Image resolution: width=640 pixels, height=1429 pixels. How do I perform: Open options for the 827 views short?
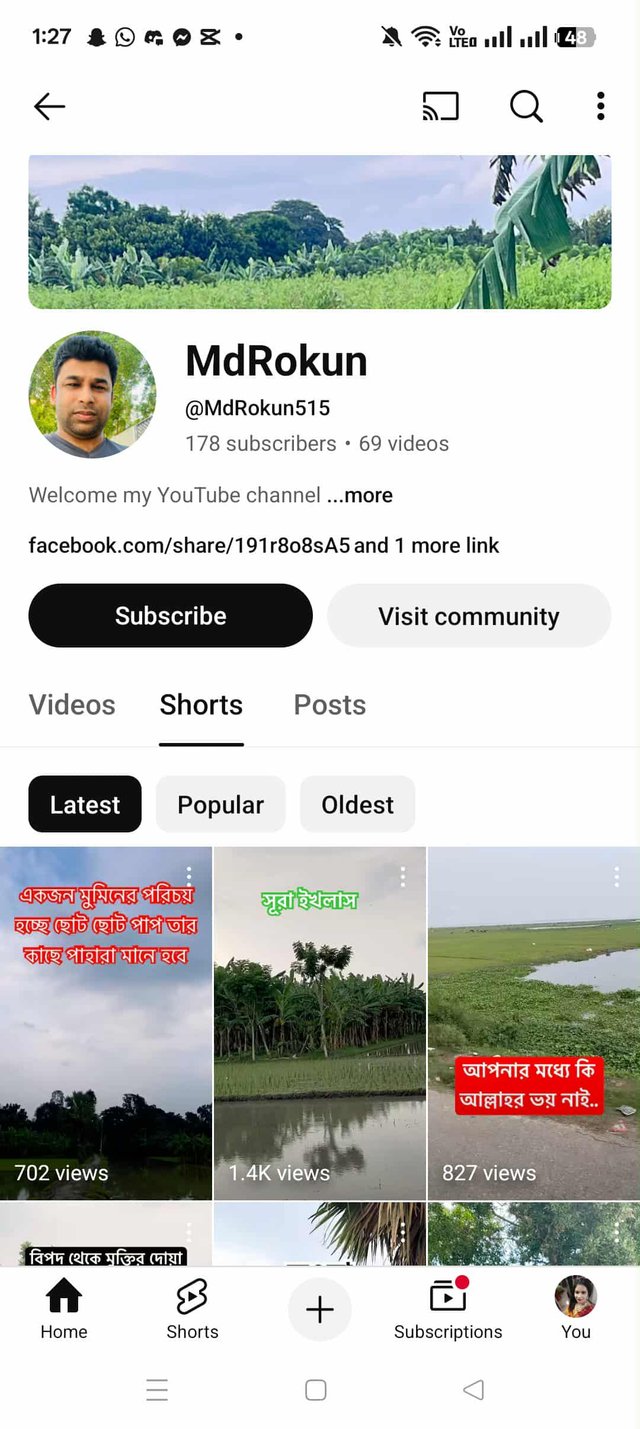click(616, 877)
